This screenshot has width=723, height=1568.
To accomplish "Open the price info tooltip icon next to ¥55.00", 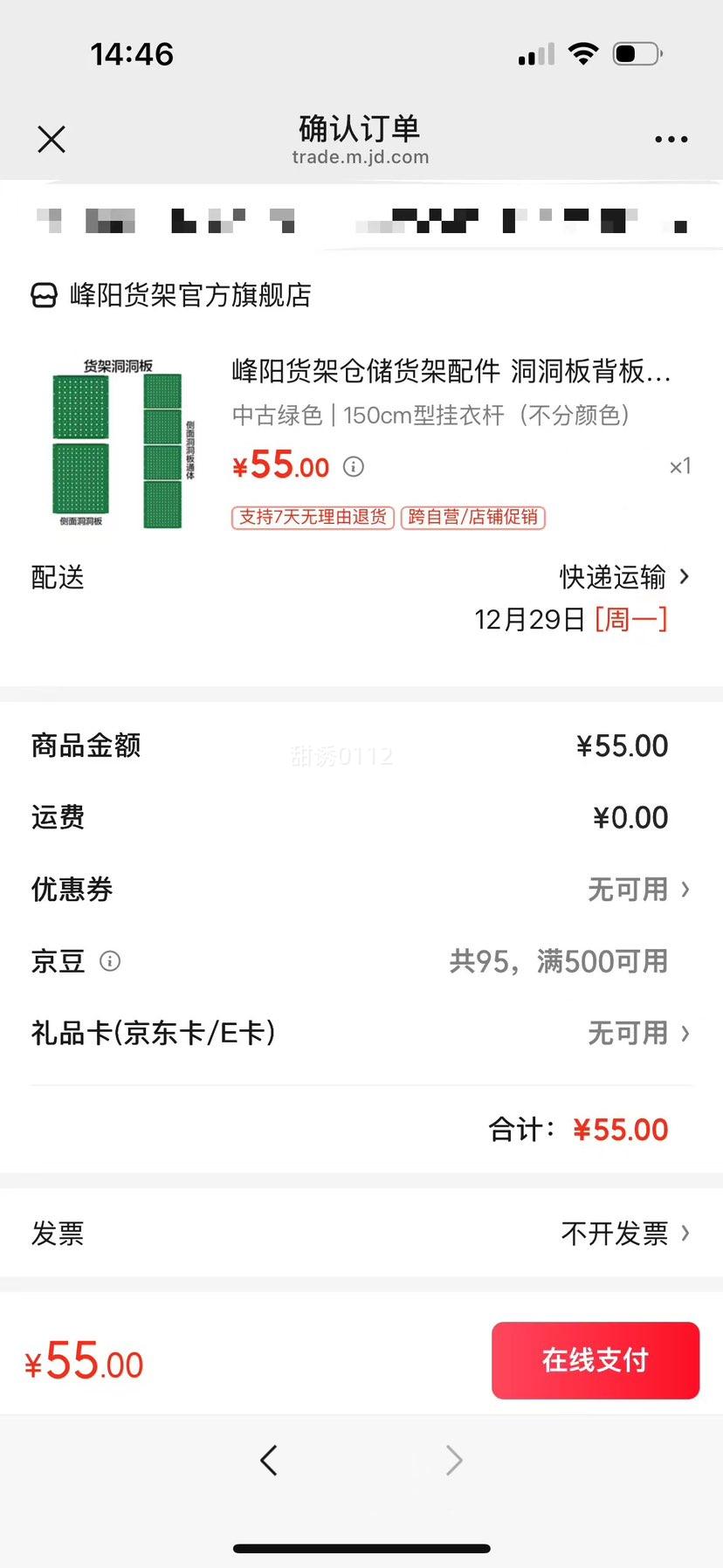I will 353,466.
